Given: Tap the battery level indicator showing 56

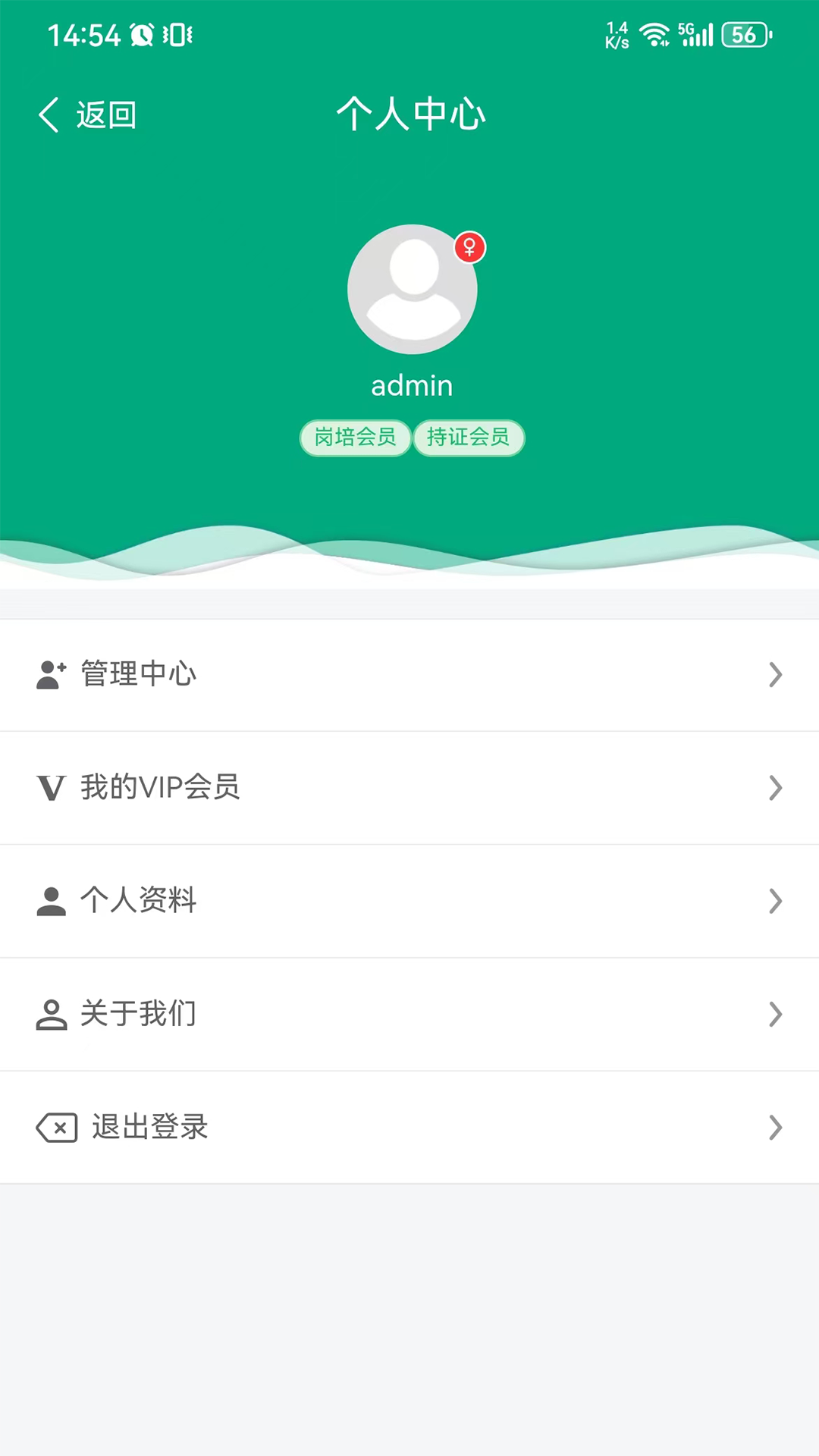Looking at the screenshot, I should tap(741, 34).
